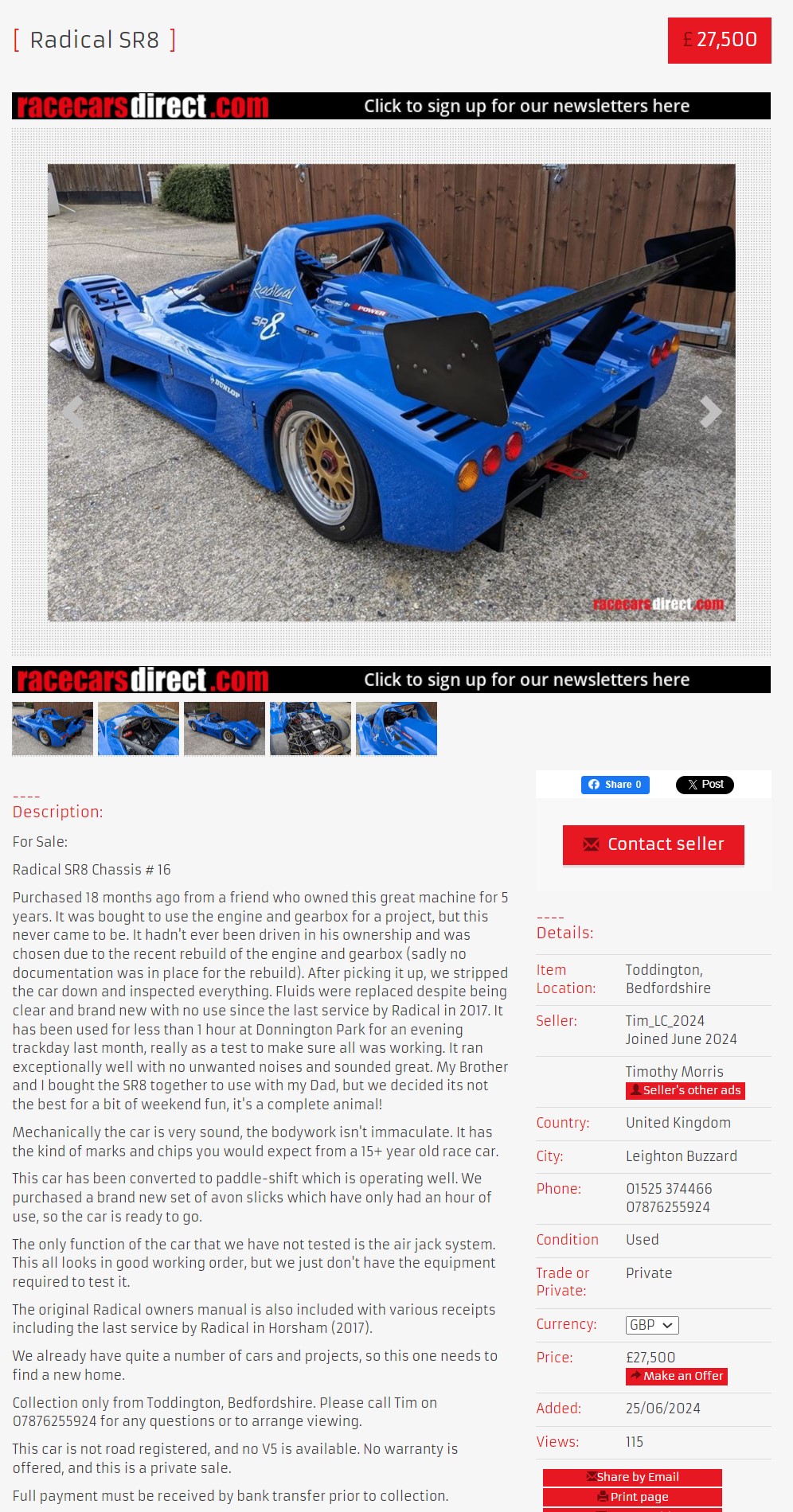Share by Email
Image resolution: width=793 pixels, height=1512 pixels.
(632, 1477)
